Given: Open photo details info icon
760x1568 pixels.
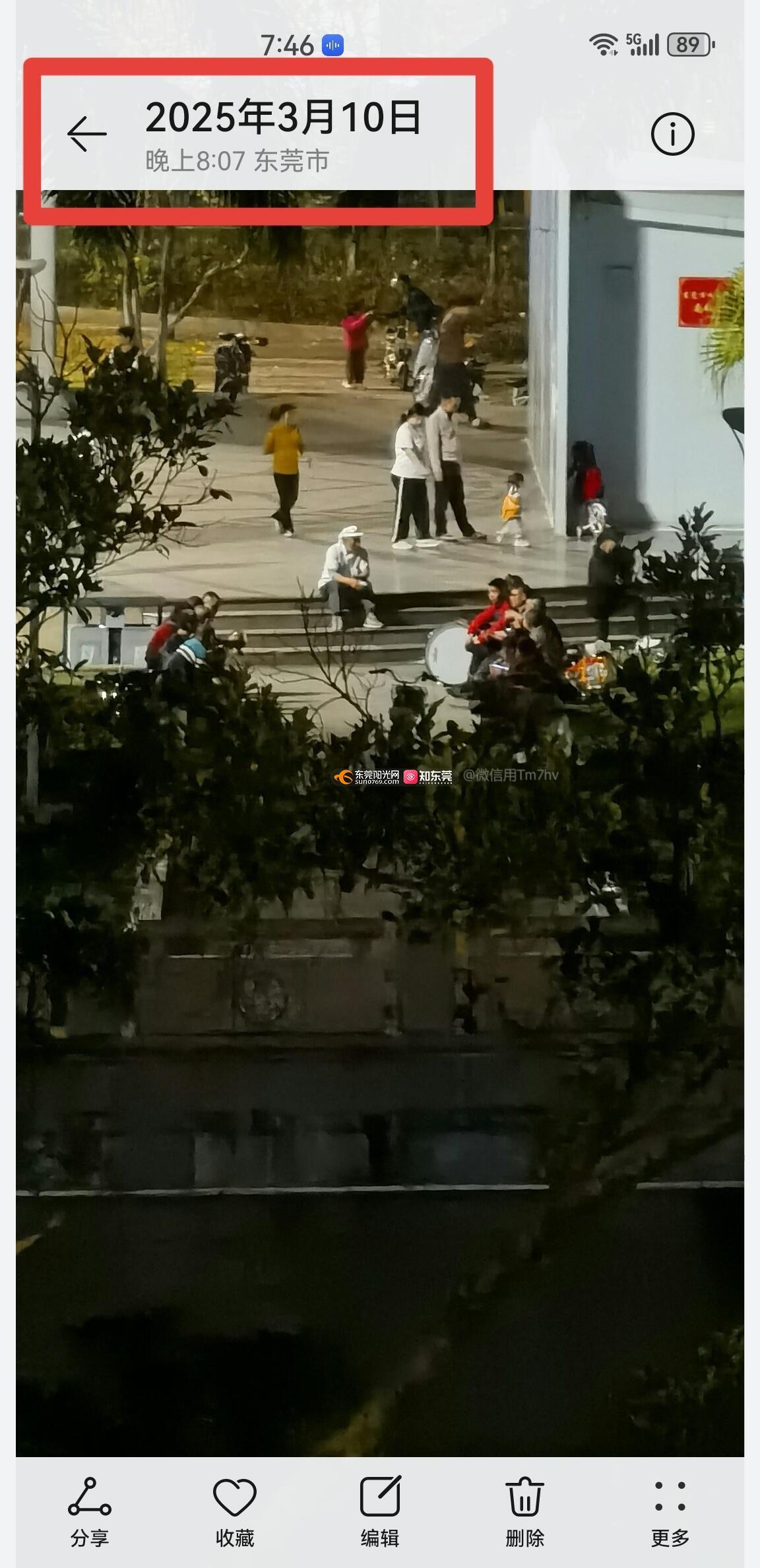Looking at the screenshot, I should (x=672, y=134).
